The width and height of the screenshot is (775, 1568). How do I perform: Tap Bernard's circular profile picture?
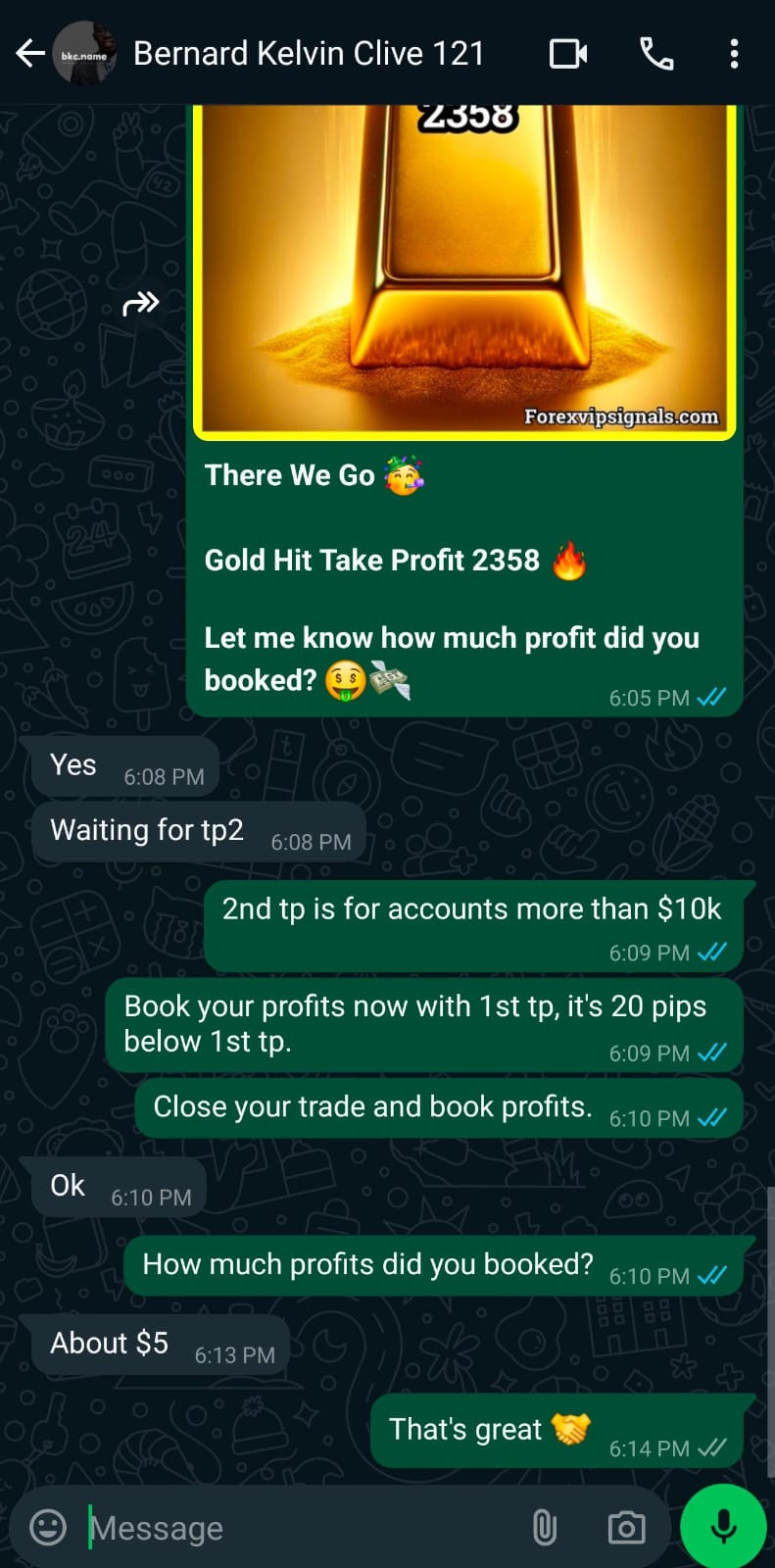click(86, 53)
